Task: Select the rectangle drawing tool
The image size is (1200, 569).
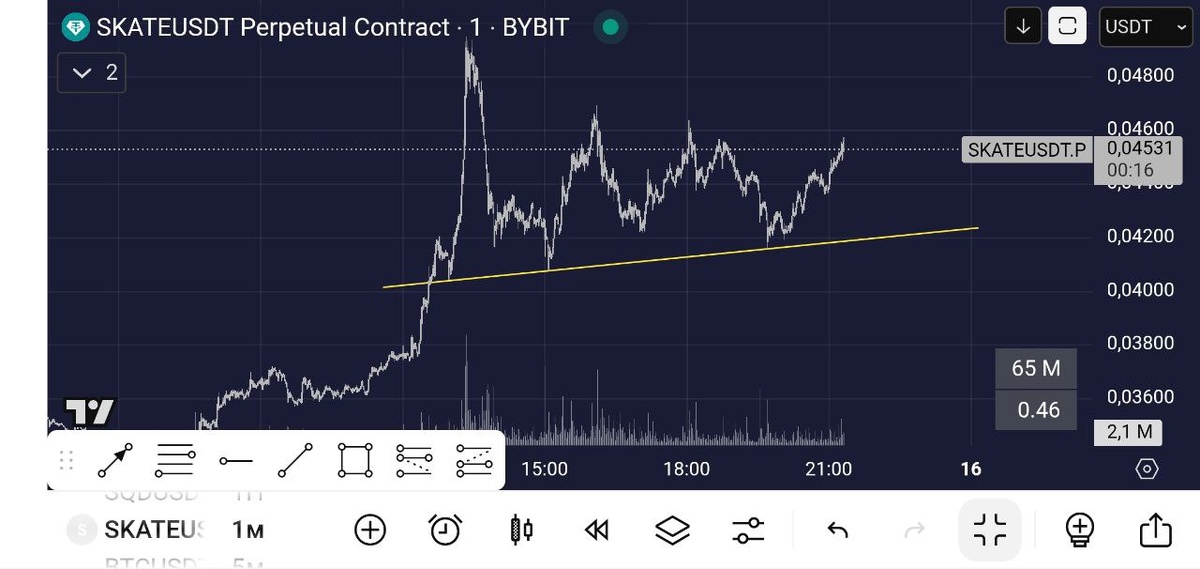Action: click(355, 461)
